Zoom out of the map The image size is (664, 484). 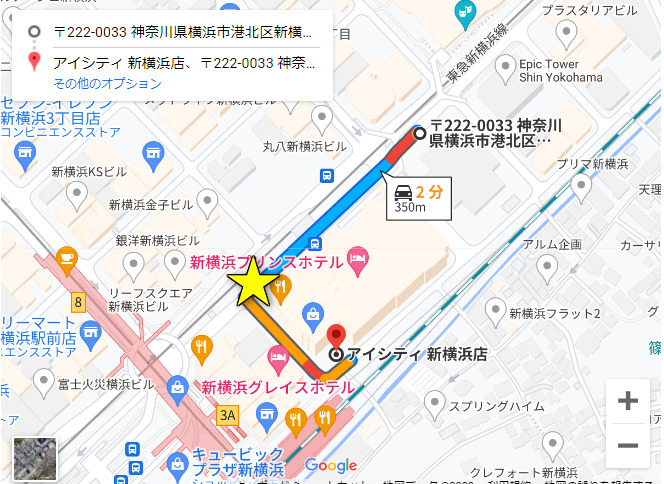(x=628, y=446)
